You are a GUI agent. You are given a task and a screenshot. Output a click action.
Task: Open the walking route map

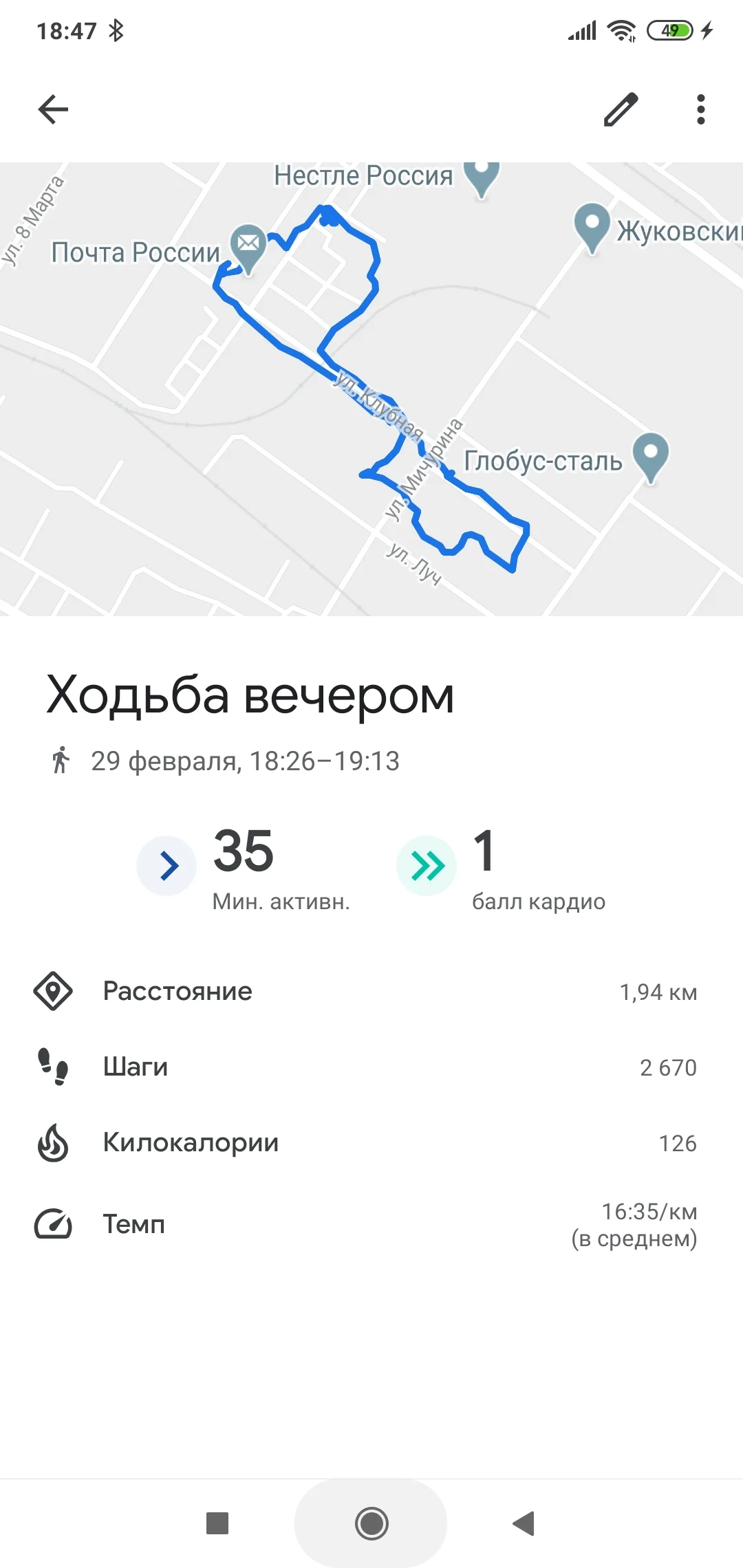[371, 389]
